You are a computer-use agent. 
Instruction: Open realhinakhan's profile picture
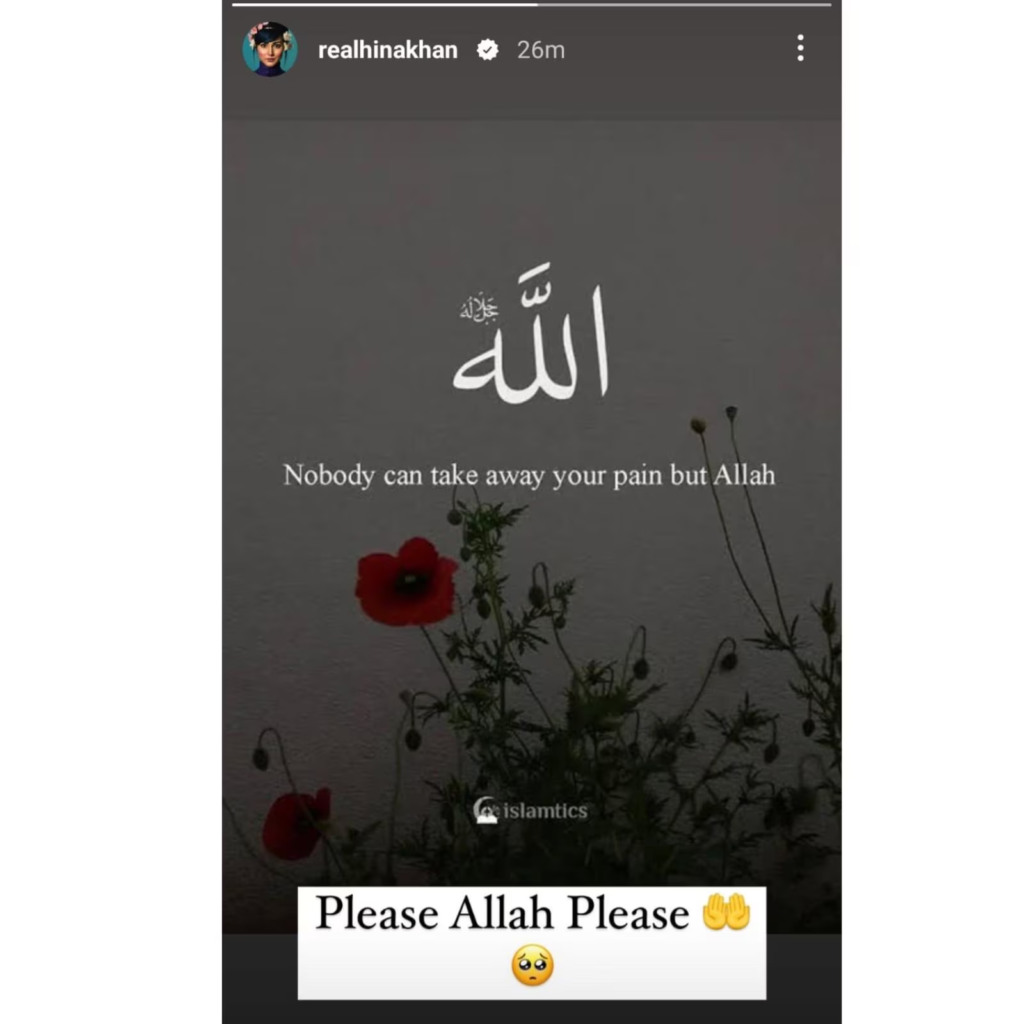(270, 49)
